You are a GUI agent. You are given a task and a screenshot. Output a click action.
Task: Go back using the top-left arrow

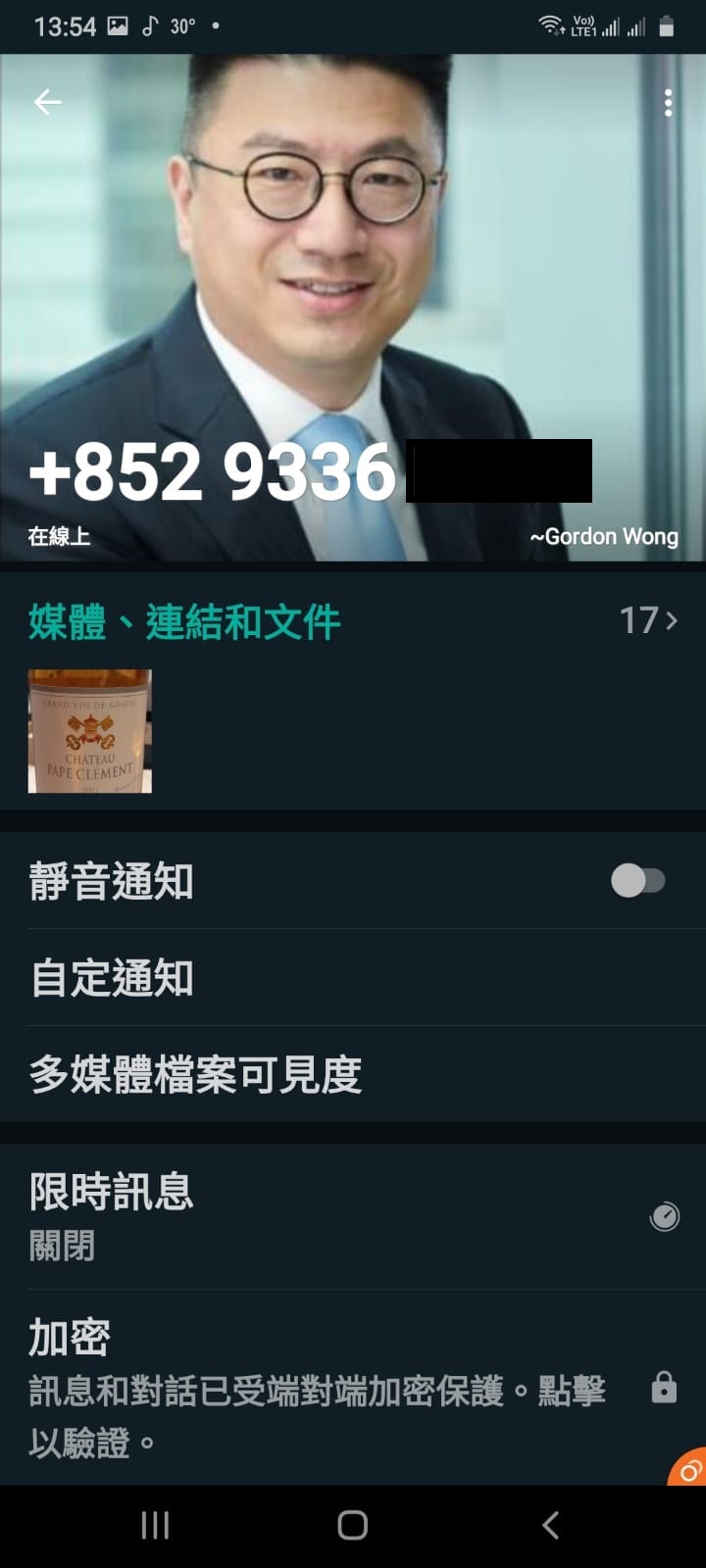pyautogui.click(x=47, y=102)
